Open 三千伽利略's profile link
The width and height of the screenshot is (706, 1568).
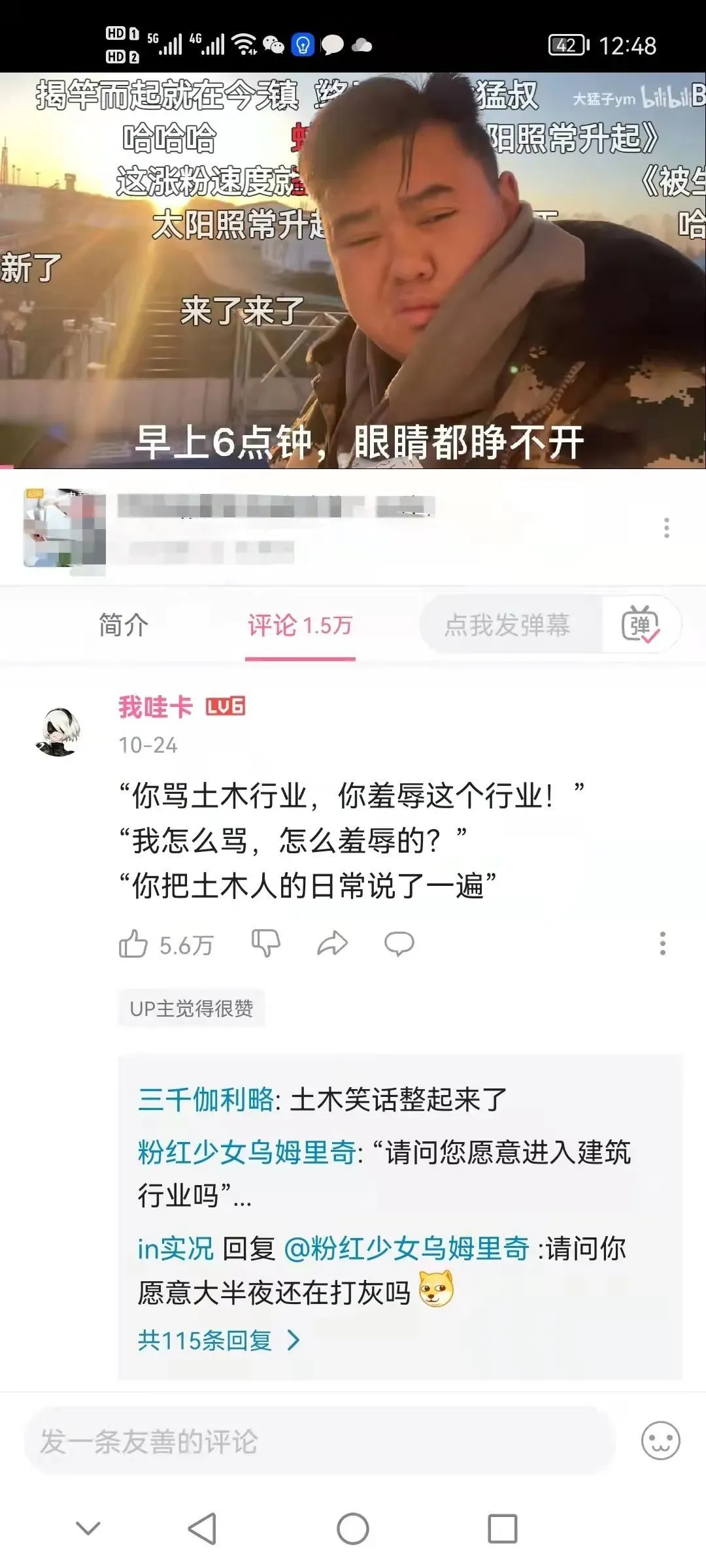tap(205, 1100)
